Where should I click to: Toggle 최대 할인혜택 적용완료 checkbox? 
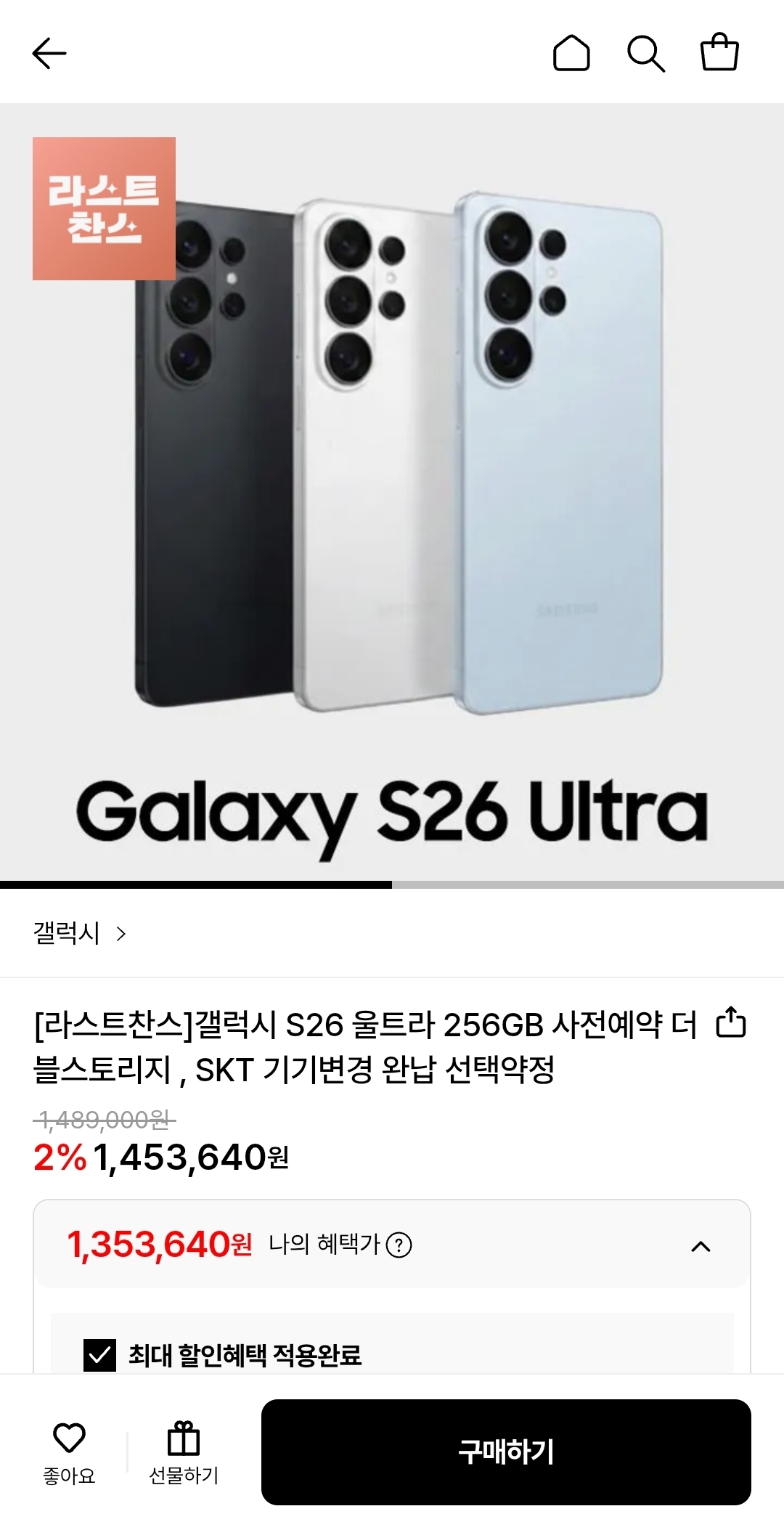[100, 1355]
